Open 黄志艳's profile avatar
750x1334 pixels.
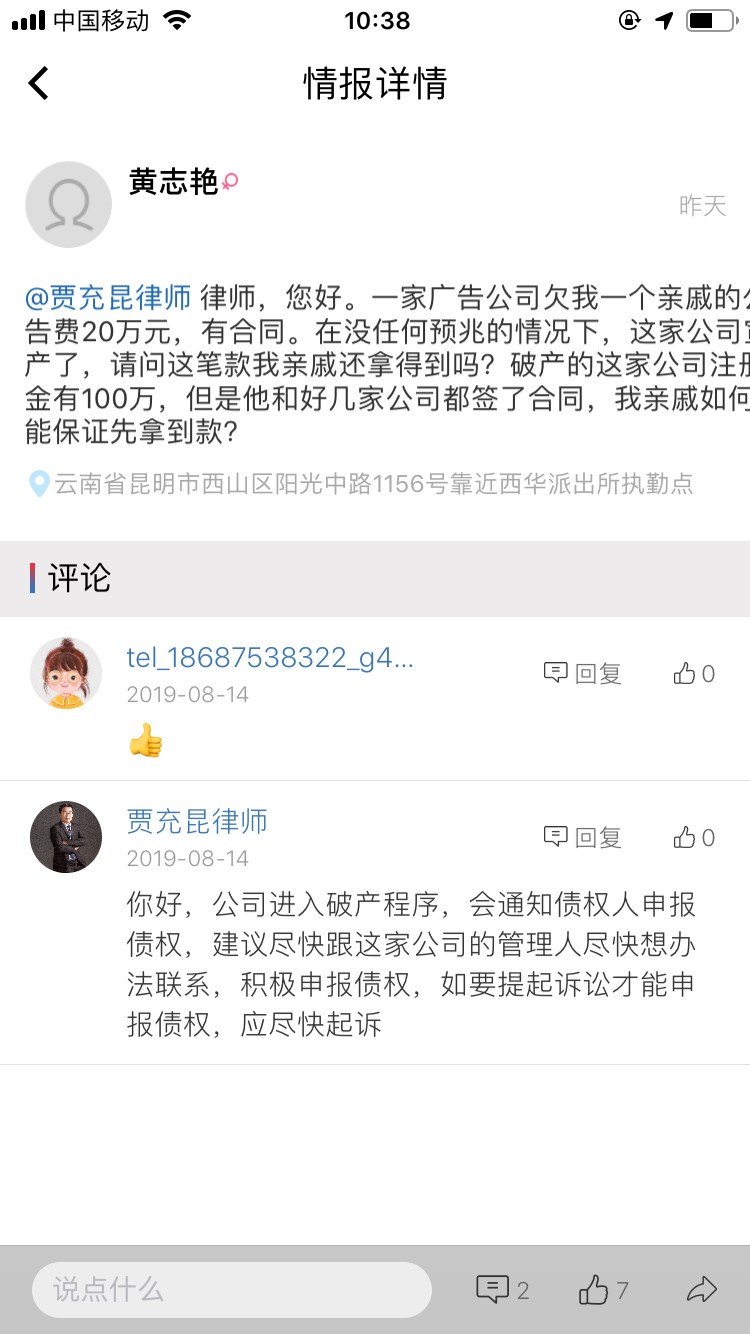[68, 204]
